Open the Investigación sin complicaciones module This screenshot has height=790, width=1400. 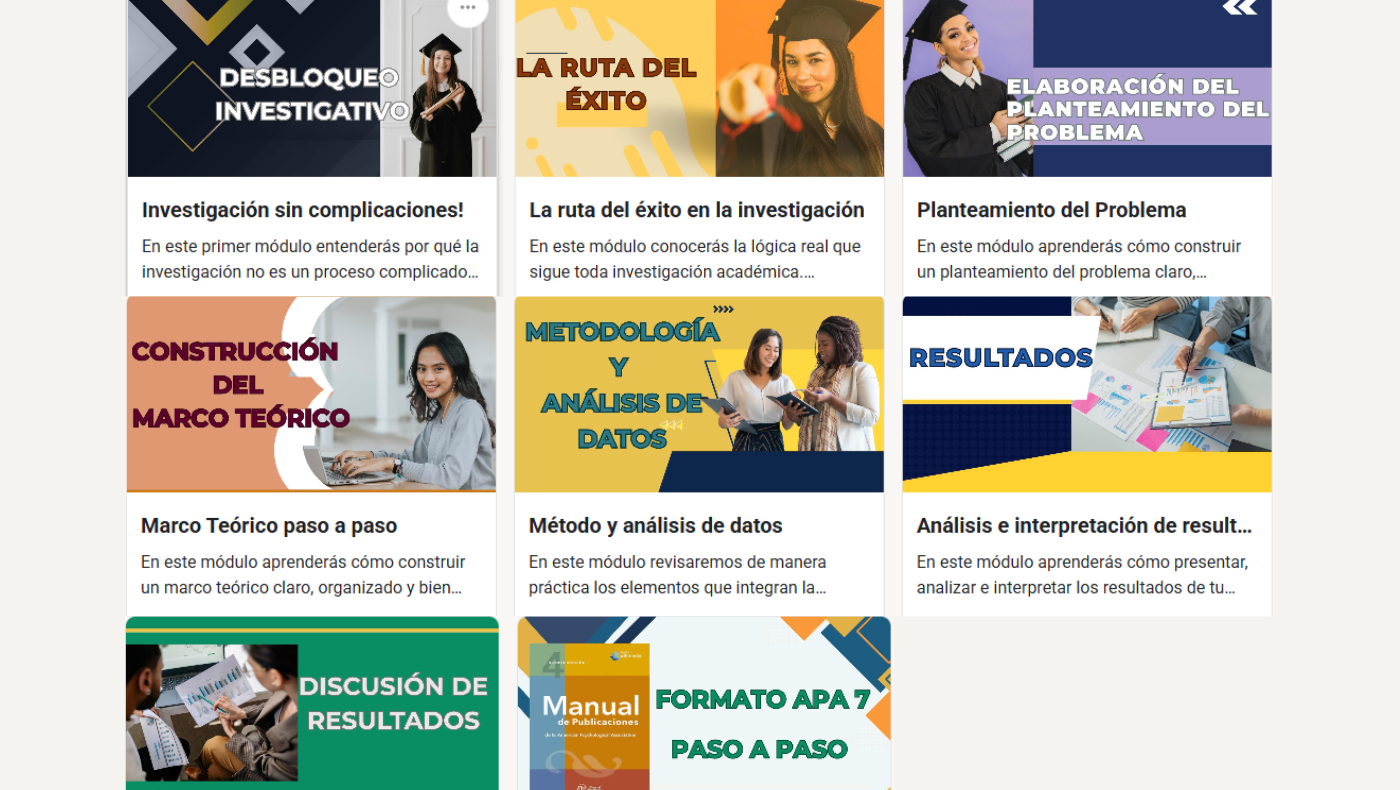303,210
